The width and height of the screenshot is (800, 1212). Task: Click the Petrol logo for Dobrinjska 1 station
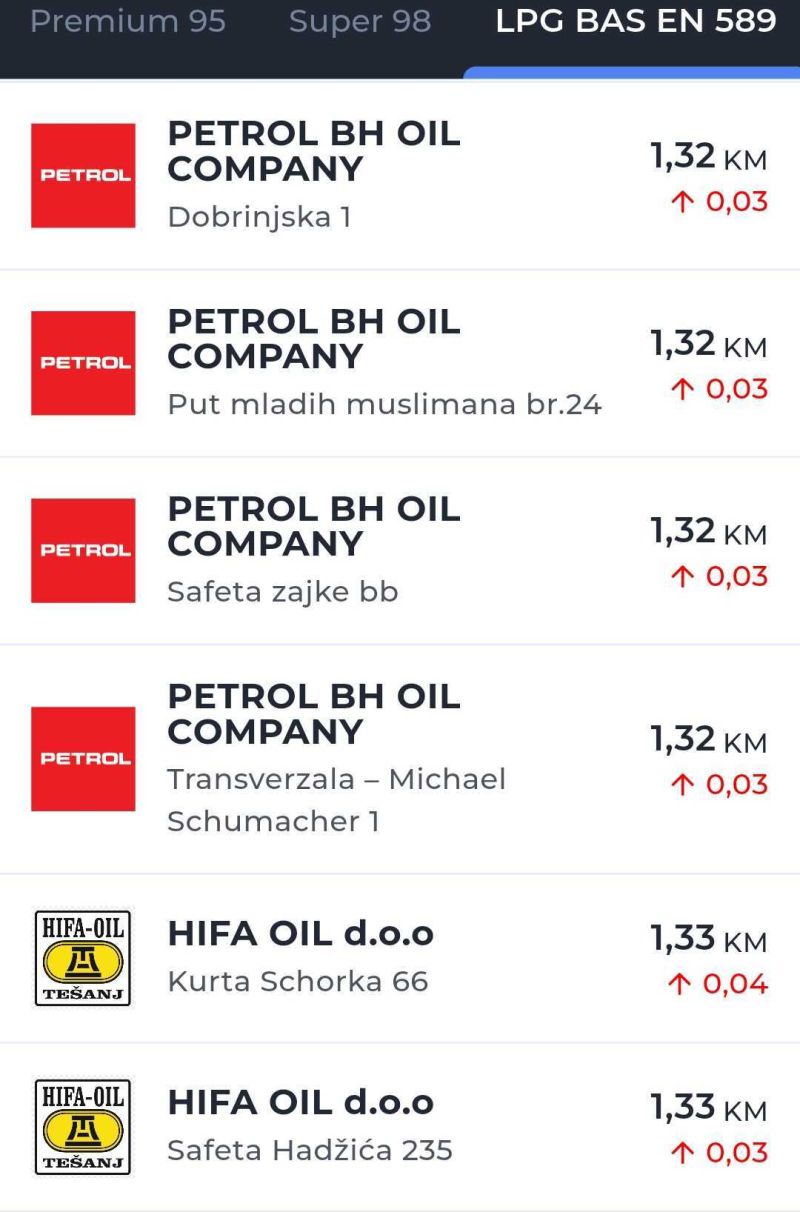[x=84, y=176]
